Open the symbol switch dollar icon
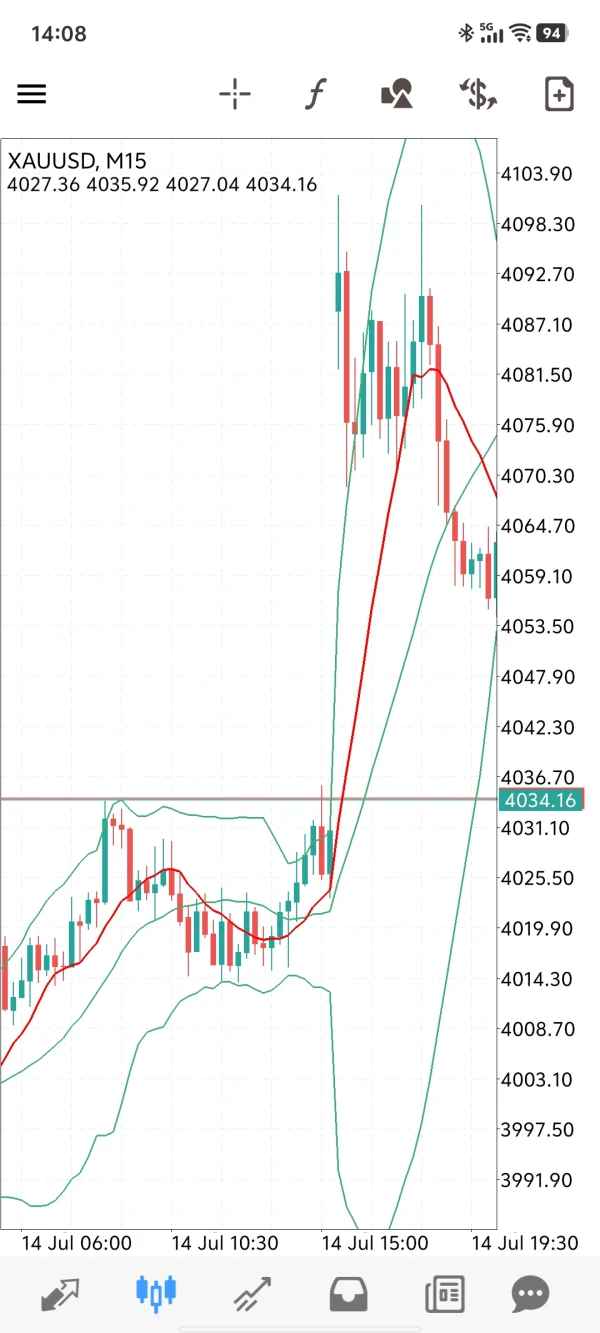600x1333 pixels. pyautogui.click(x=478, y=95)
